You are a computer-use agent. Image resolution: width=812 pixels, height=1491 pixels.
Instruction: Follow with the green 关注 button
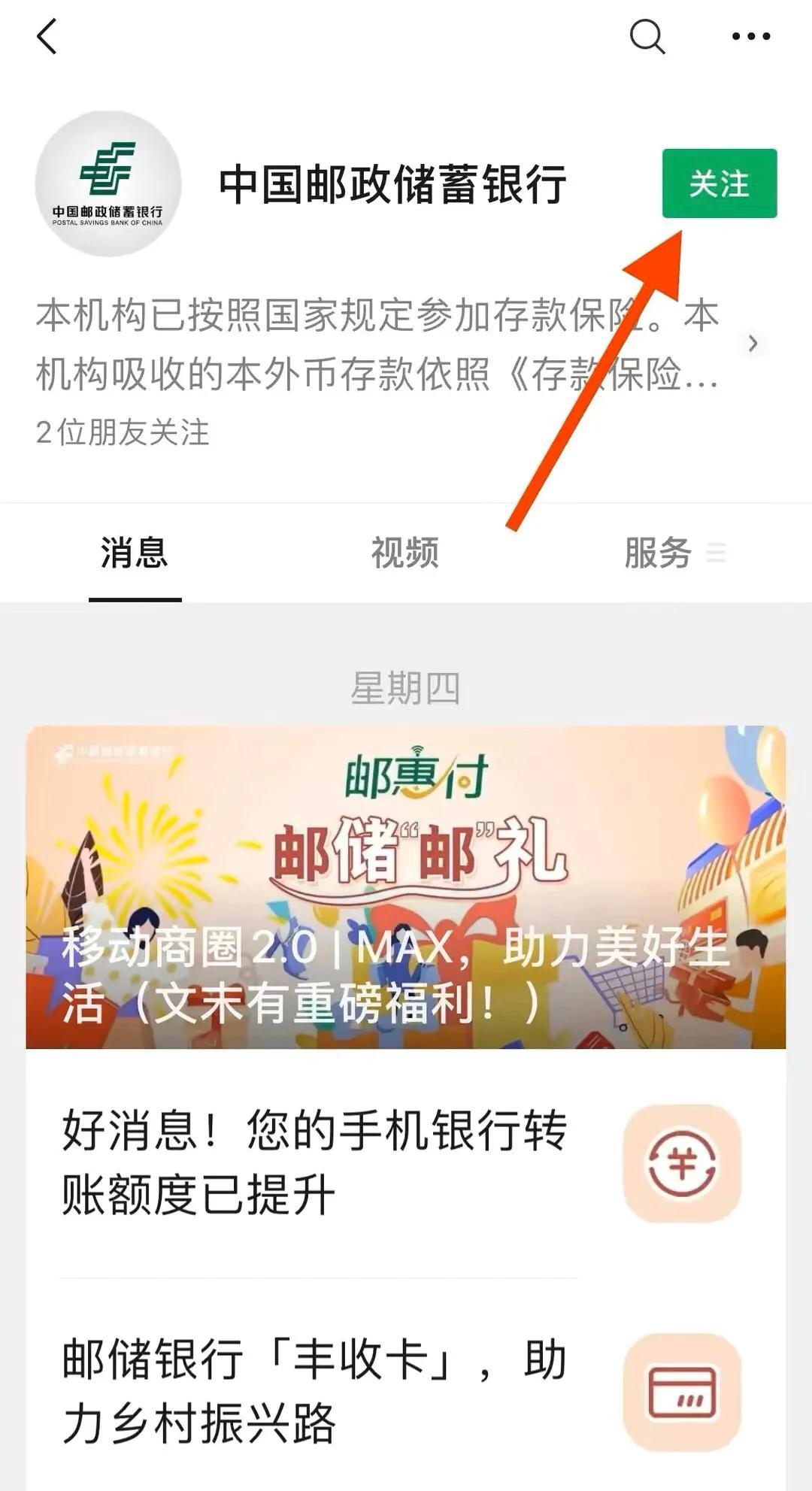point(719,183)
